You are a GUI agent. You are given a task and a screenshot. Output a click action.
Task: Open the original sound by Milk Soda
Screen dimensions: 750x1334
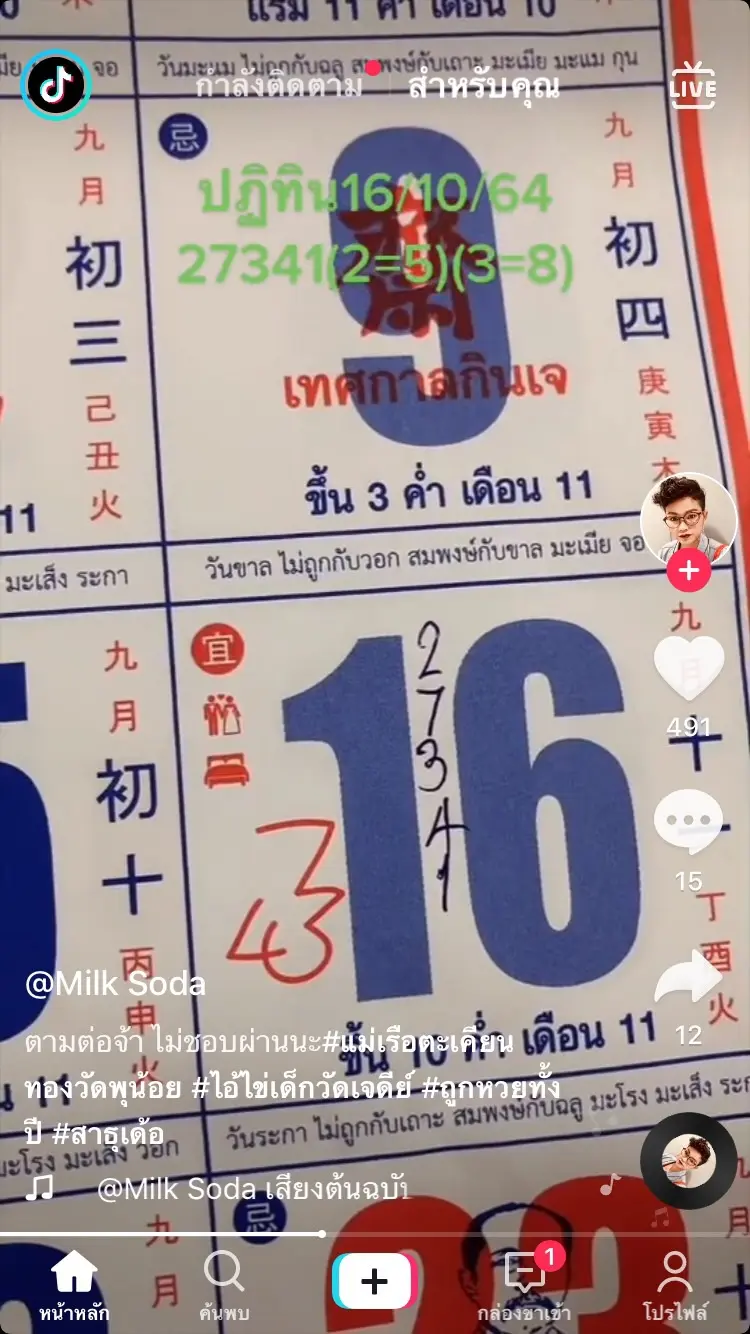click(x=252, y=1189)
